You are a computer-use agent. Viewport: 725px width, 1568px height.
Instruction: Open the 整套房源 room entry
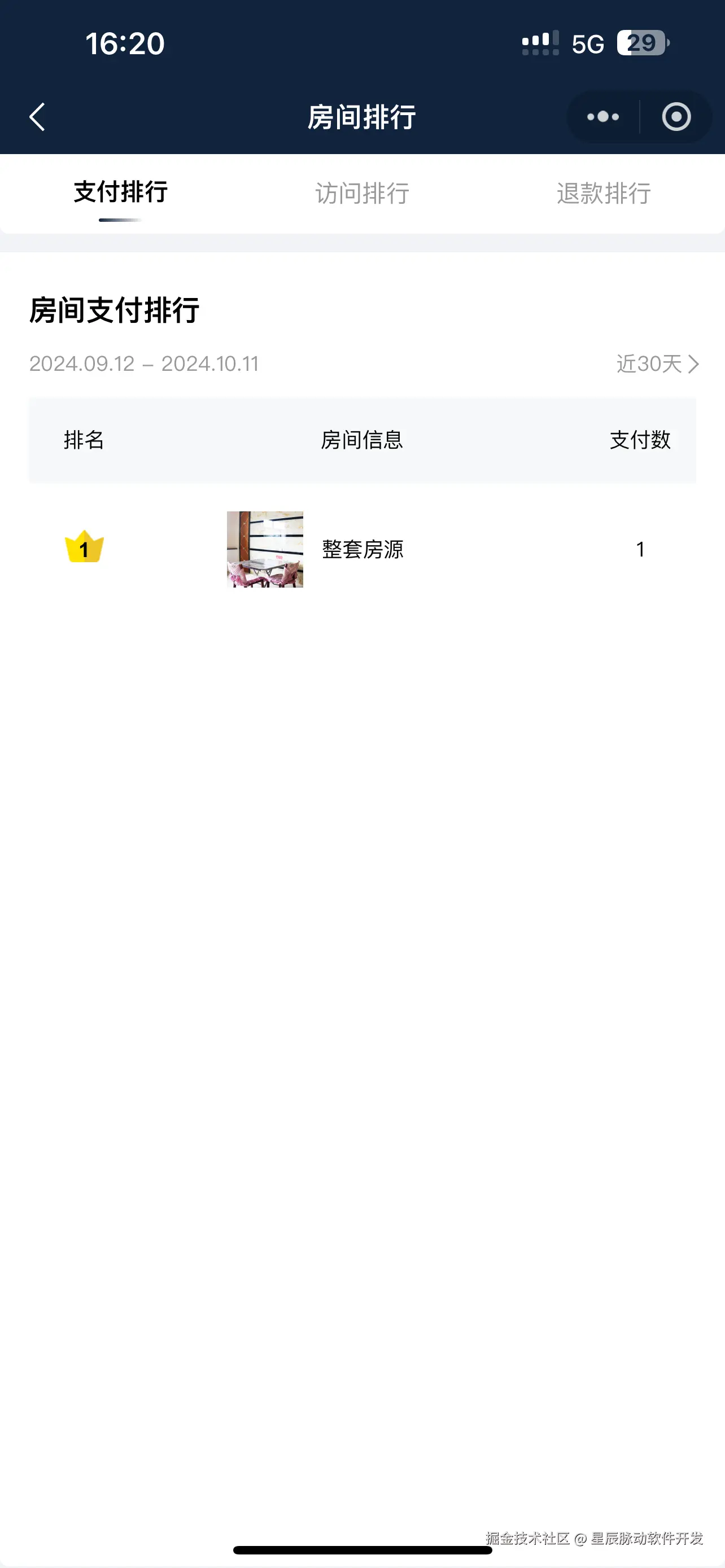362,549
